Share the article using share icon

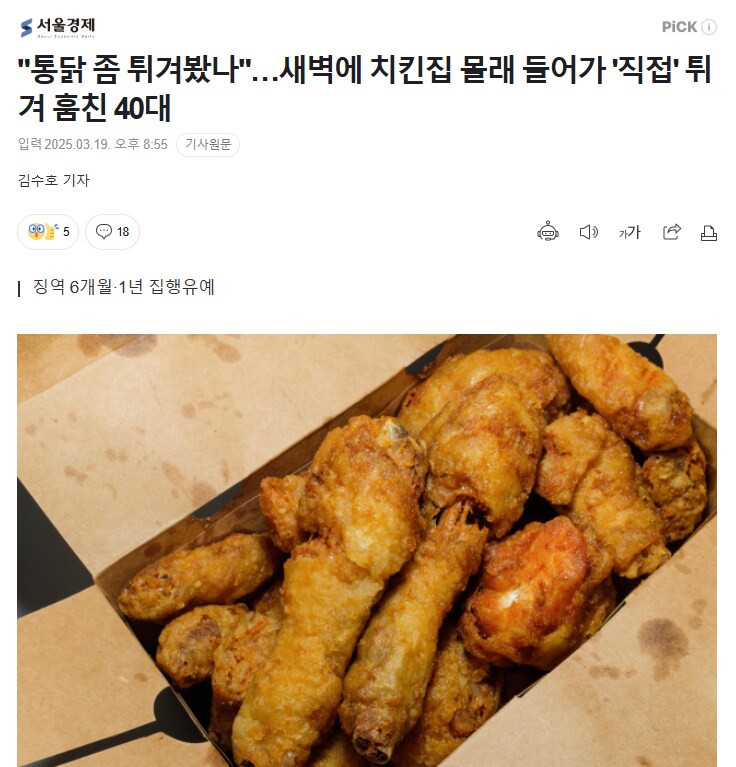click(669, 231)
